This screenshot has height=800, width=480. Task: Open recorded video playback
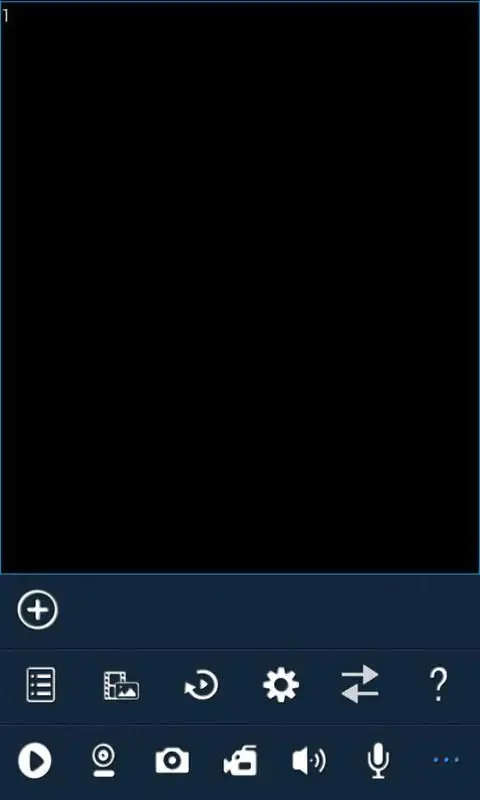click(x=201, y=685)
